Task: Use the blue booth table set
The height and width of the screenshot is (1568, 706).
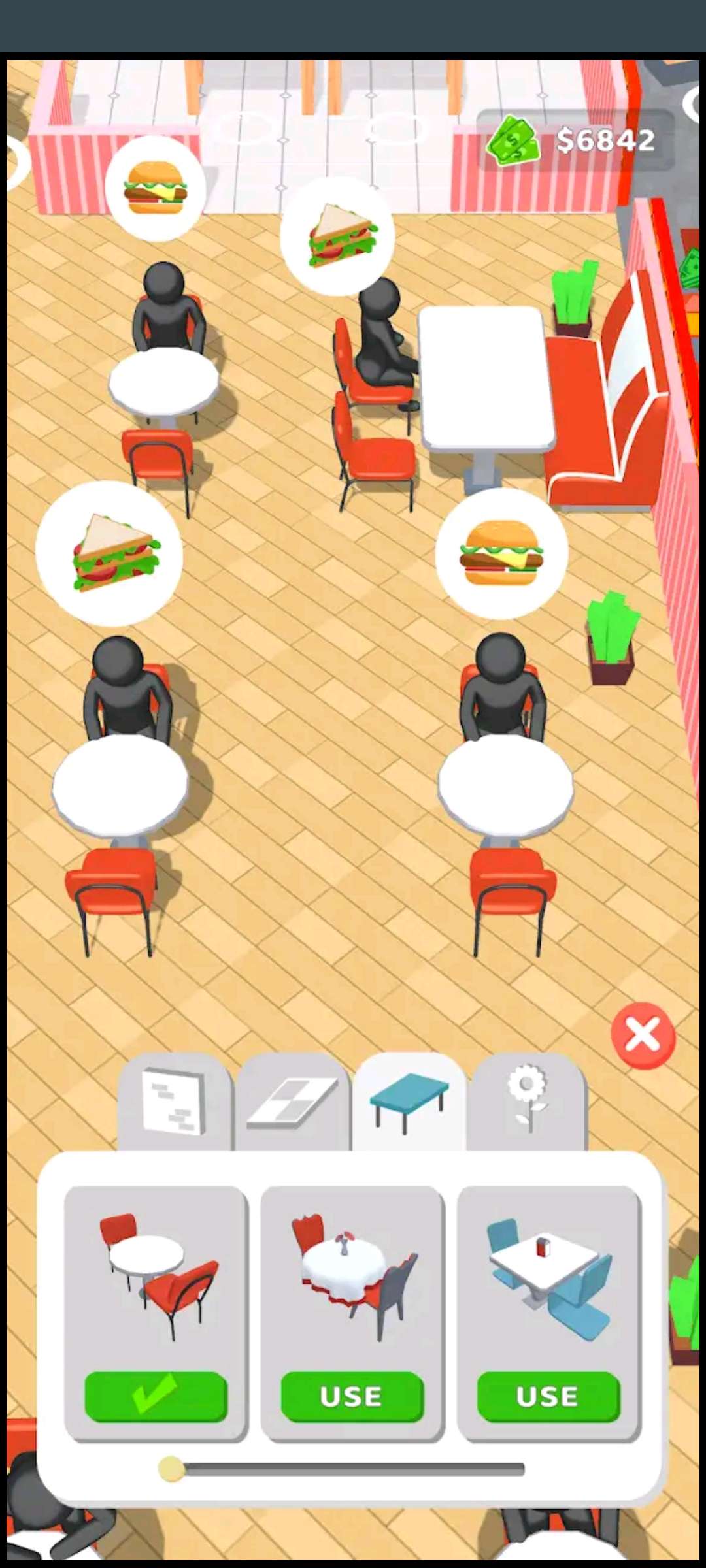Action: pyautogui.click(x=548, y=1396)
